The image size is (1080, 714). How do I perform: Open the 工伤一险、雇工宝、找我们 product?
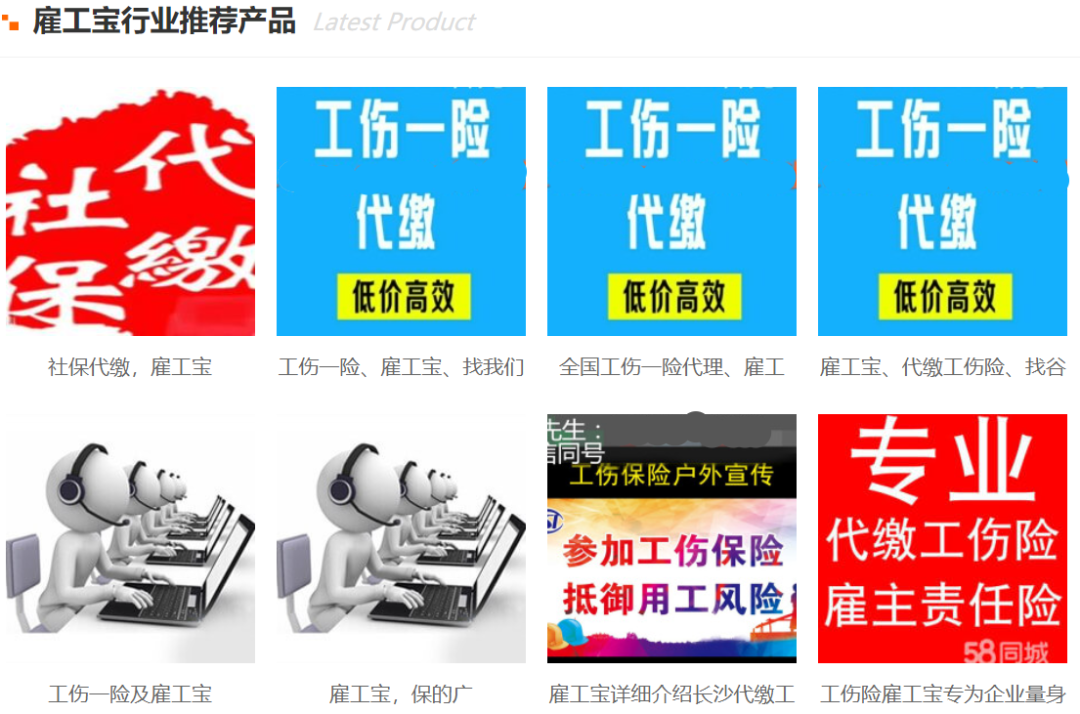pyautogui.click(x=400, y=212)
